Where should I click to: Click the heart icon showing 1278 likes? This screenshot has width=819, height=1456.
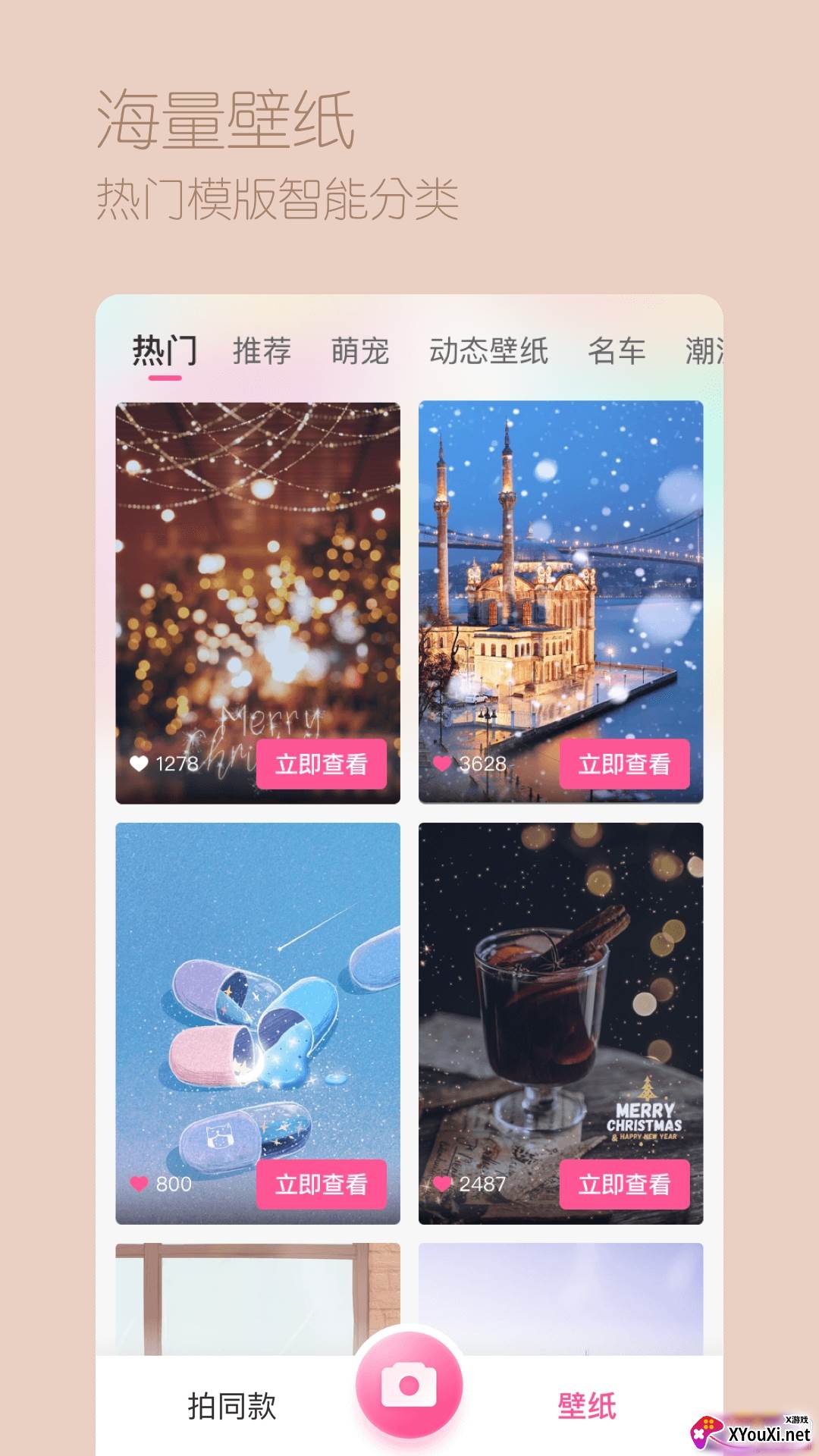tap(140, 764)
